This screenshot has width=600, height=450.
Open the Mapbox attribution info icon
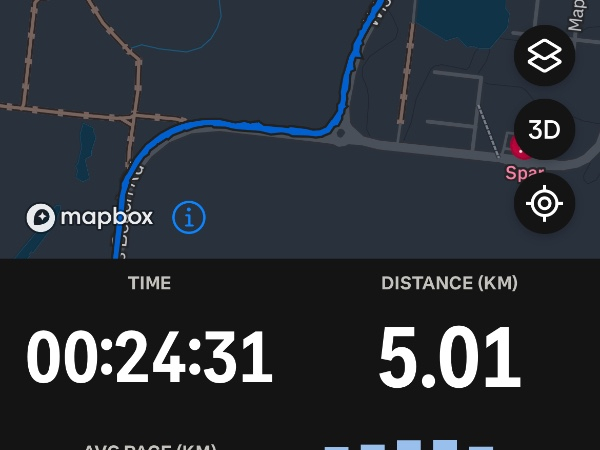(189, 216)
